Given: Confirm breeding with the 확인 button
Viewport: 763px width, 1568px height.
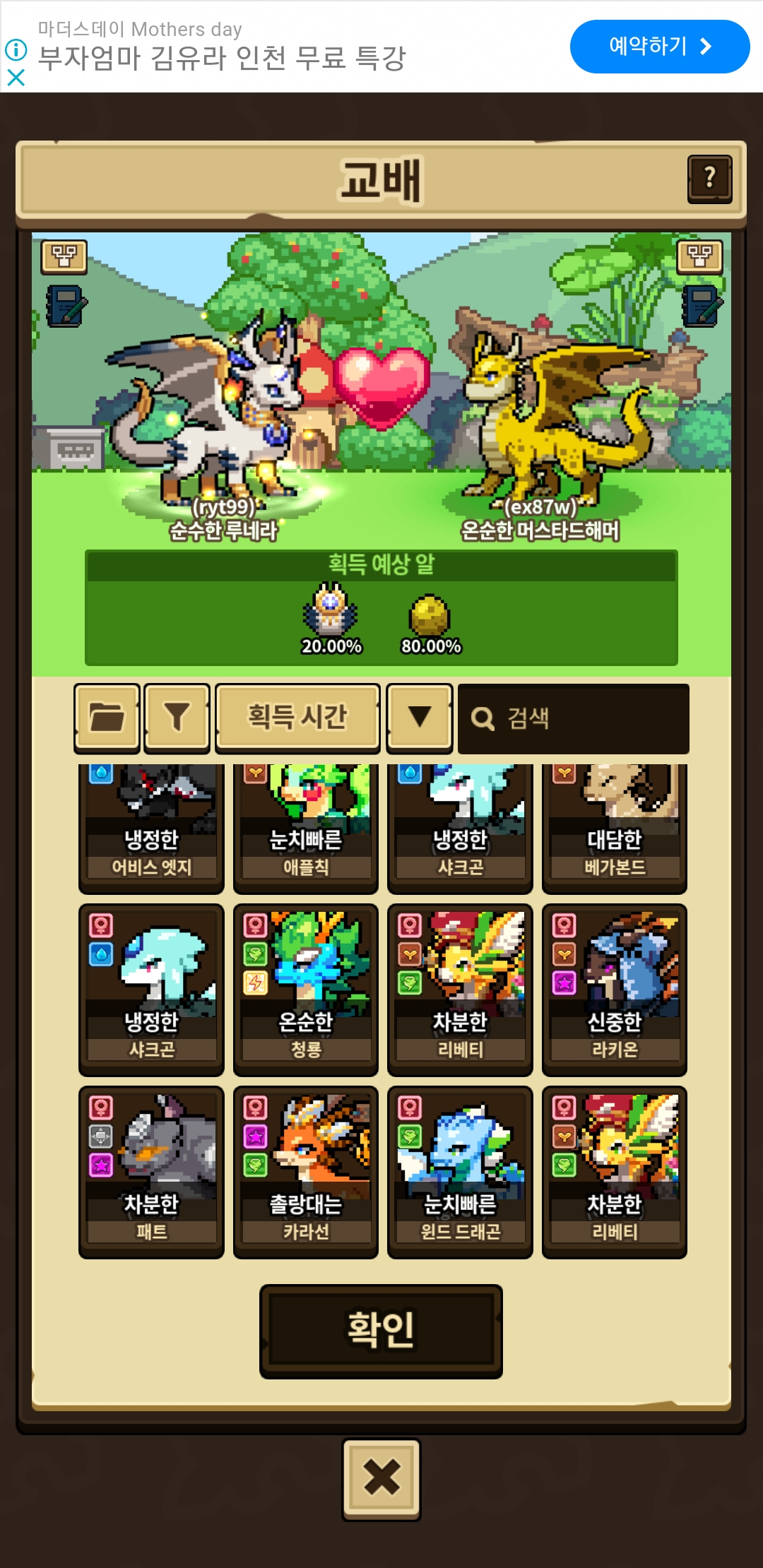Looking at the screenshot, I should (381, 1331).
